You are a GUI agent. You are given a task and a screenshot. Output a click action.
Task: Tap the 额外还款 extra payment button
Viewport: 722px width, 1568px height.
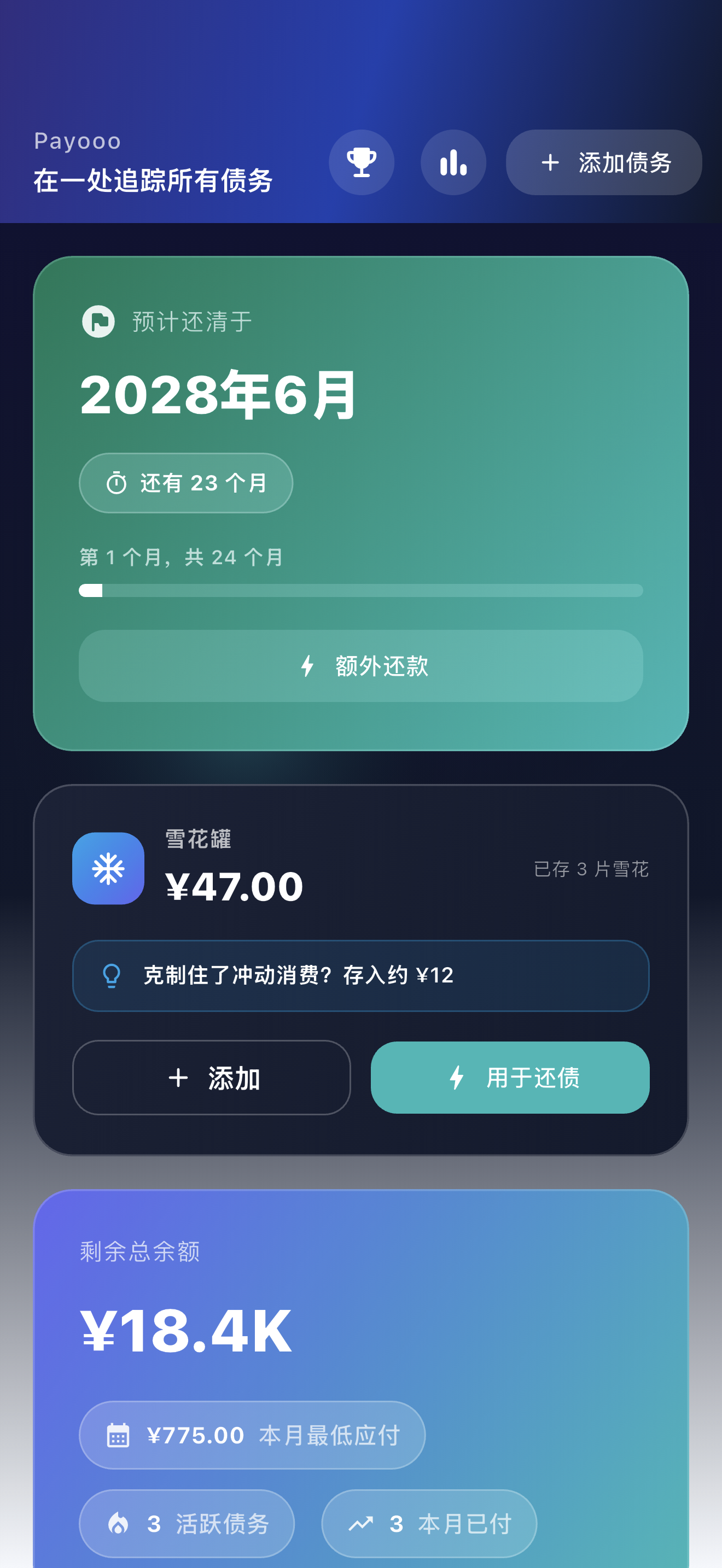[x=361, y=666]
